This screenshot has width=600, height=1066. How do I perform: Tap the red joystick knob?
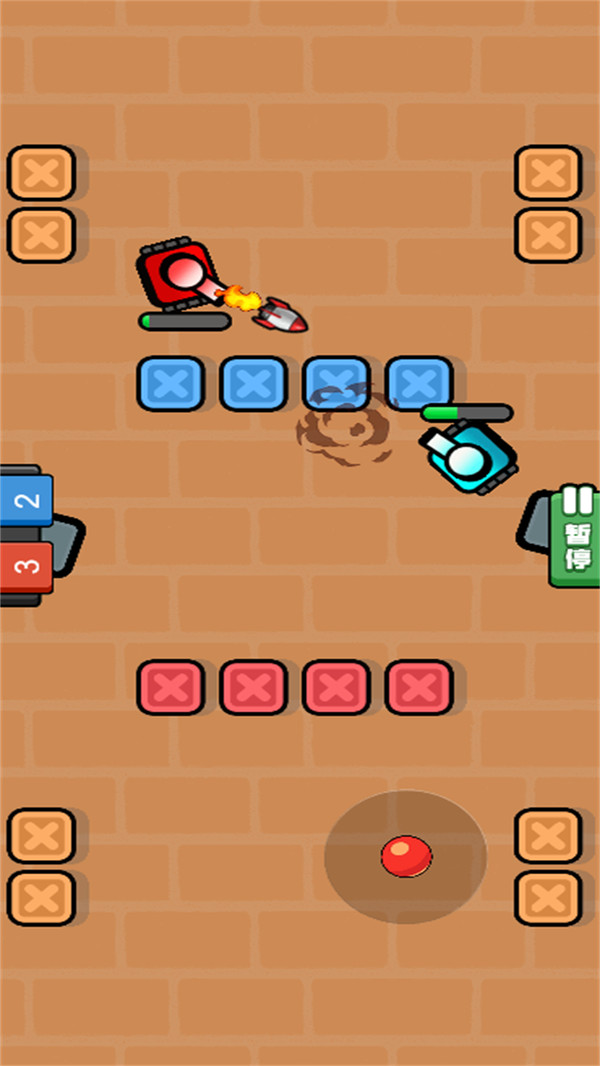click(x=406, y=856)
